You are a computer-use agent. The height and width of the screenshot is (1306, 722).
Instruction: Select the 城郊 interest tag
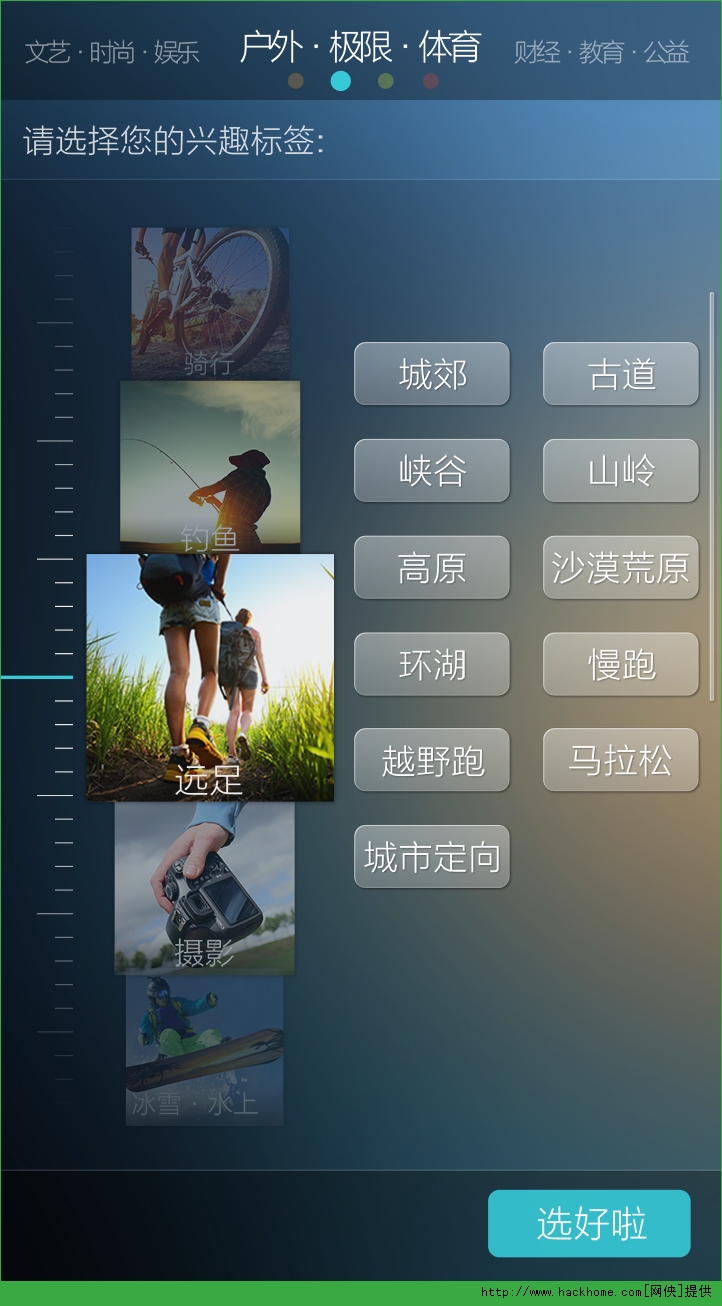click(x=432, y=374)
